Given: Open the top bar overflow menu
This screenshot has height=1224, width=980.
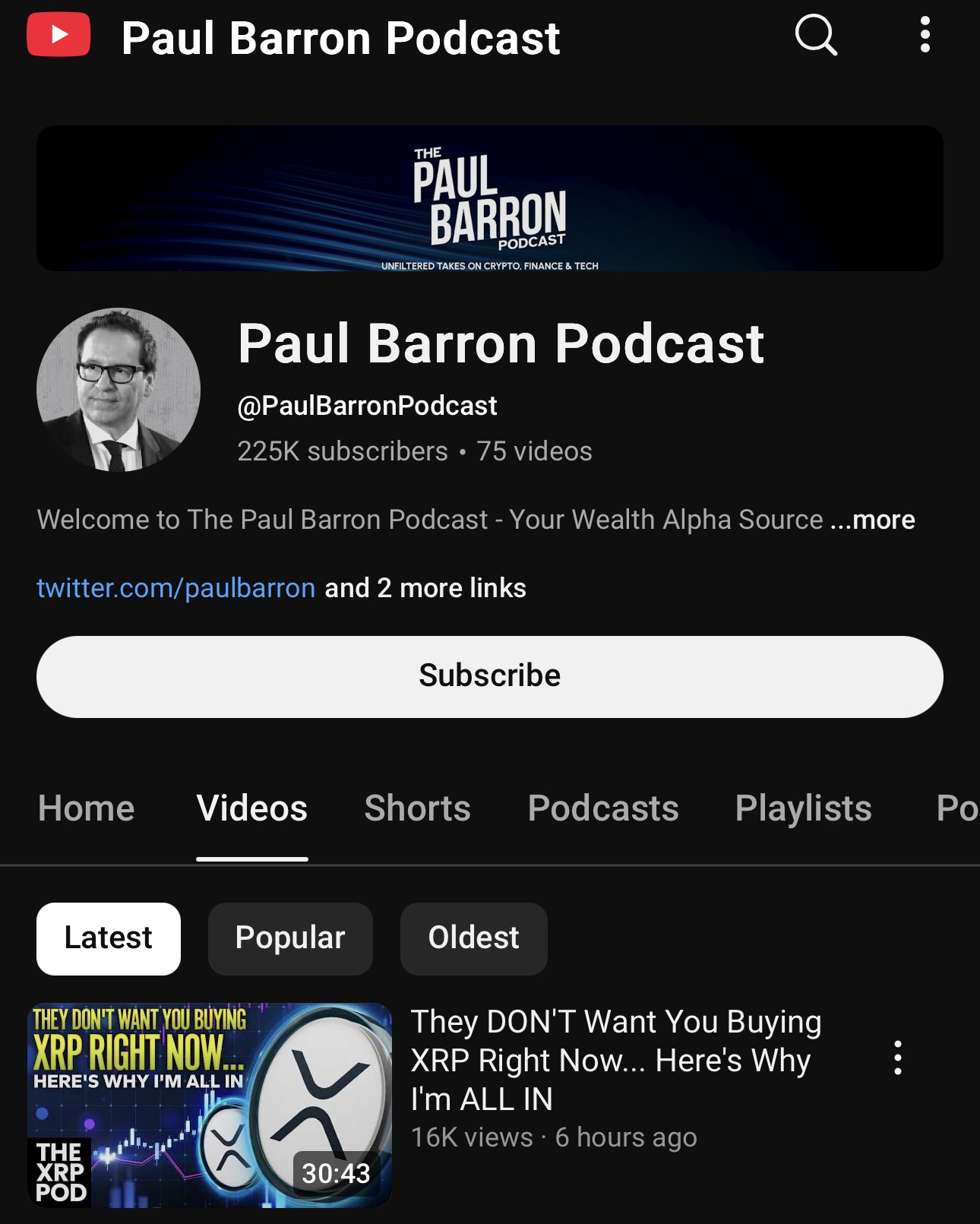Looking at the screenshot, I should (x=925, y=36).
